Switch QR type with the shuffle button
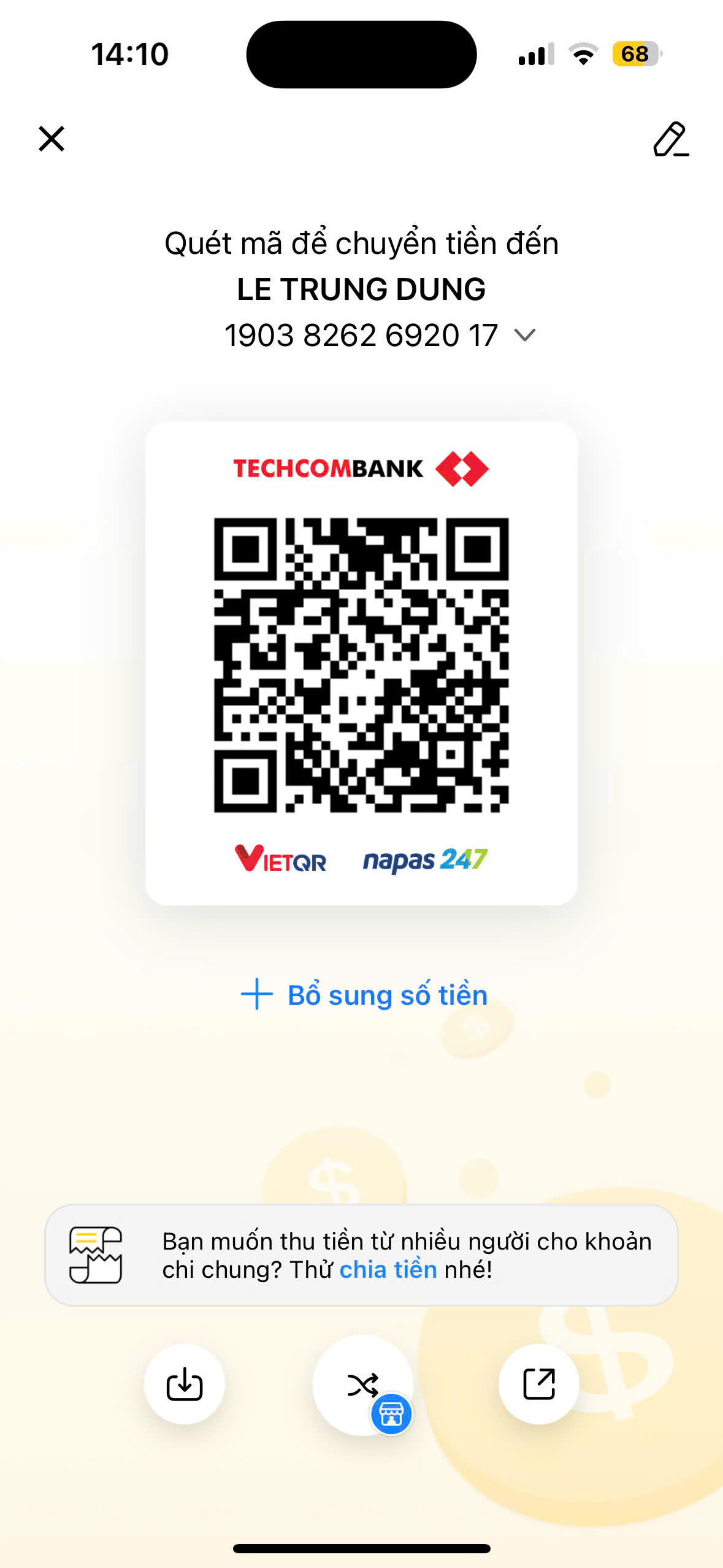This screenshot has width=723, height=1568. pyautogui.click(x=363, y=1385)
